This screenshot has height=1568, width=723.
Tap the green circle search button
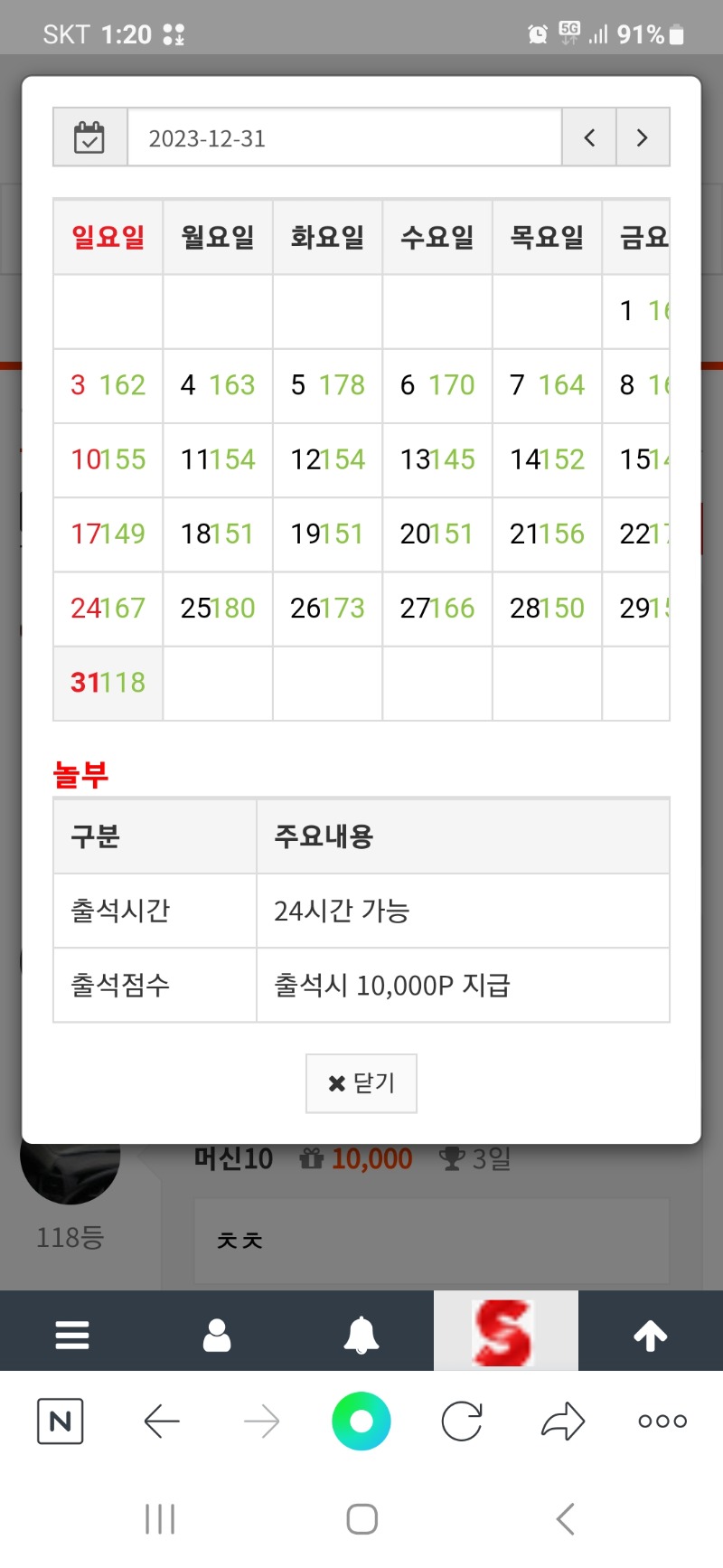tap(361, 1422)
